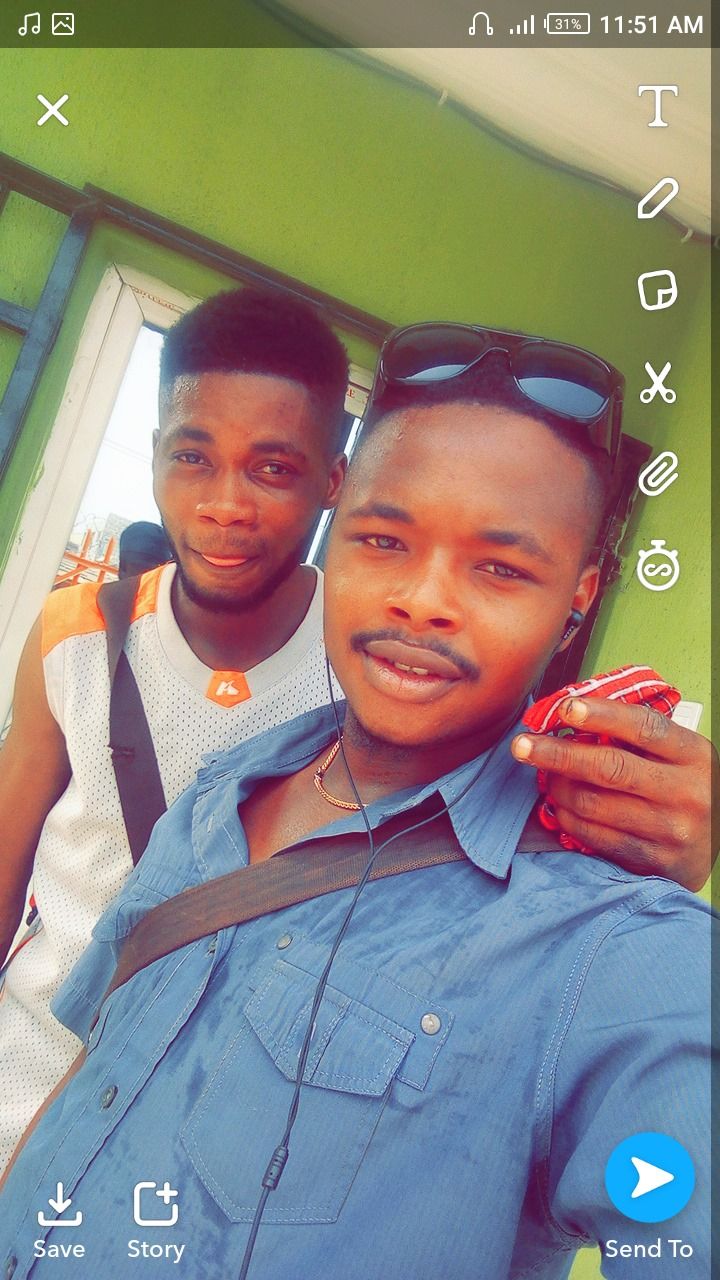Attach a link with the paperclip
The height and width of the screenshot is (1280, 720).
click(658, 474)
